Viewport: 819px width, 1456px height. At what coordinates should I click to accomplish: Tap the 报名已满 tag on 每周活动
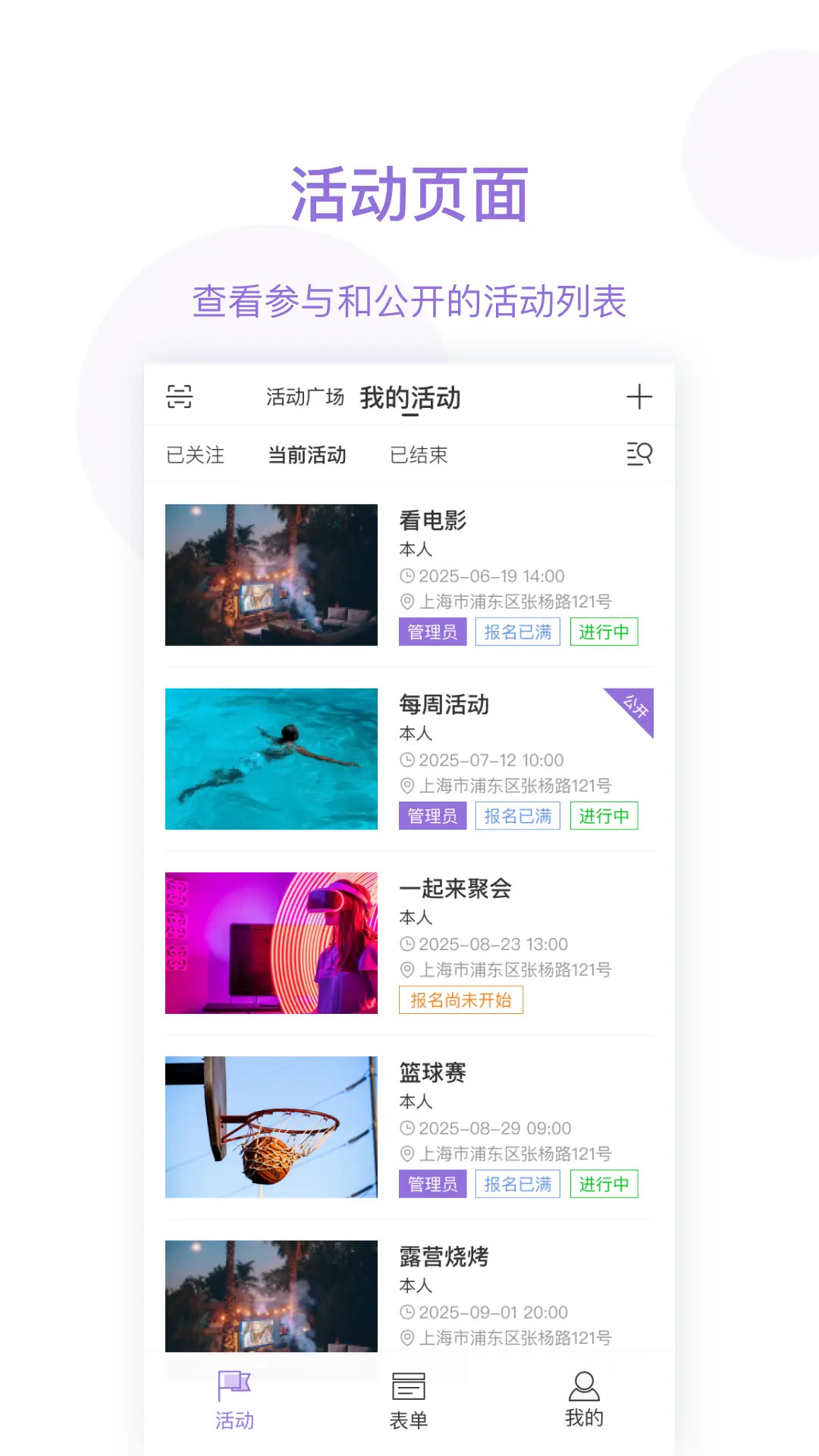coord(518,816)
